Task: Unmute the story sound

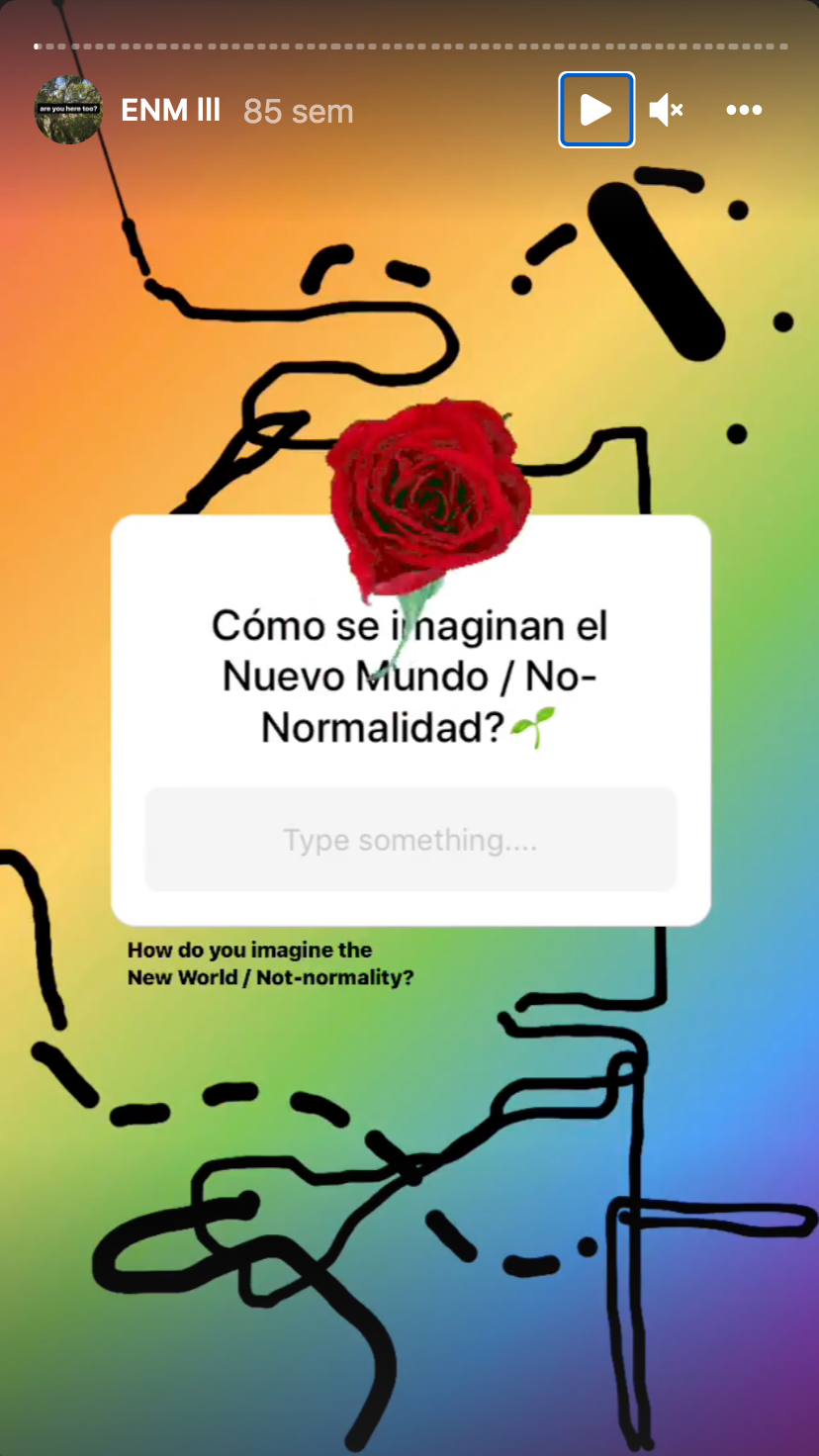Action: tap(666, 110)
